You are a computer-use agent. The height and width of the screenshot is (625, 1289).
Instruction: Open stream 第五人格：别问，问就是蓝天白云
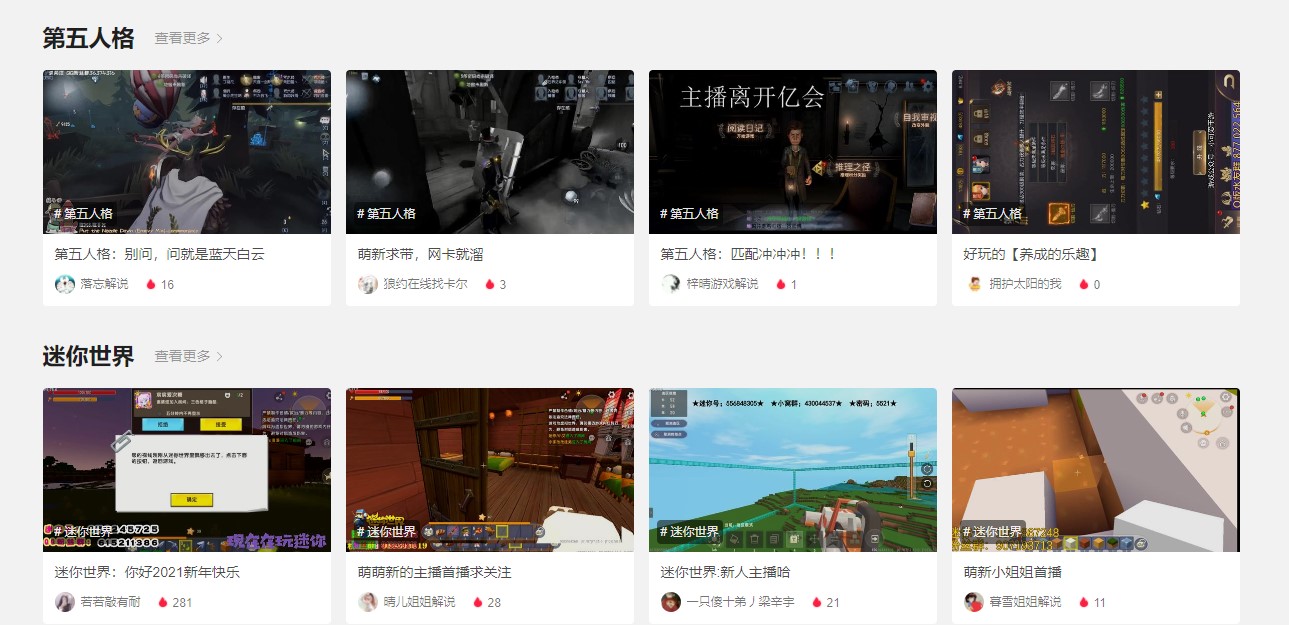point(187,152)
